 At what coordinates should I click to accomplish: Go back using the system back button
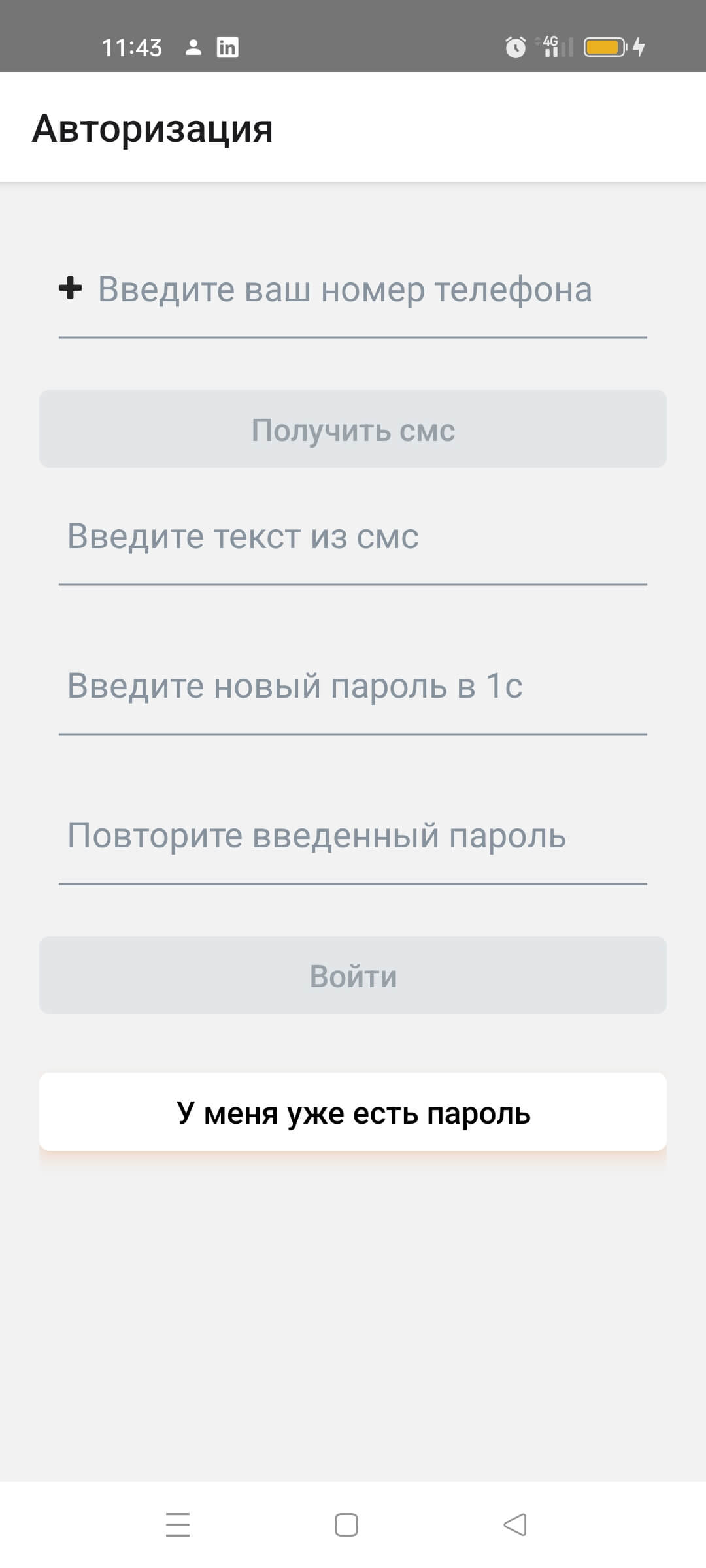pos(515,1525)
